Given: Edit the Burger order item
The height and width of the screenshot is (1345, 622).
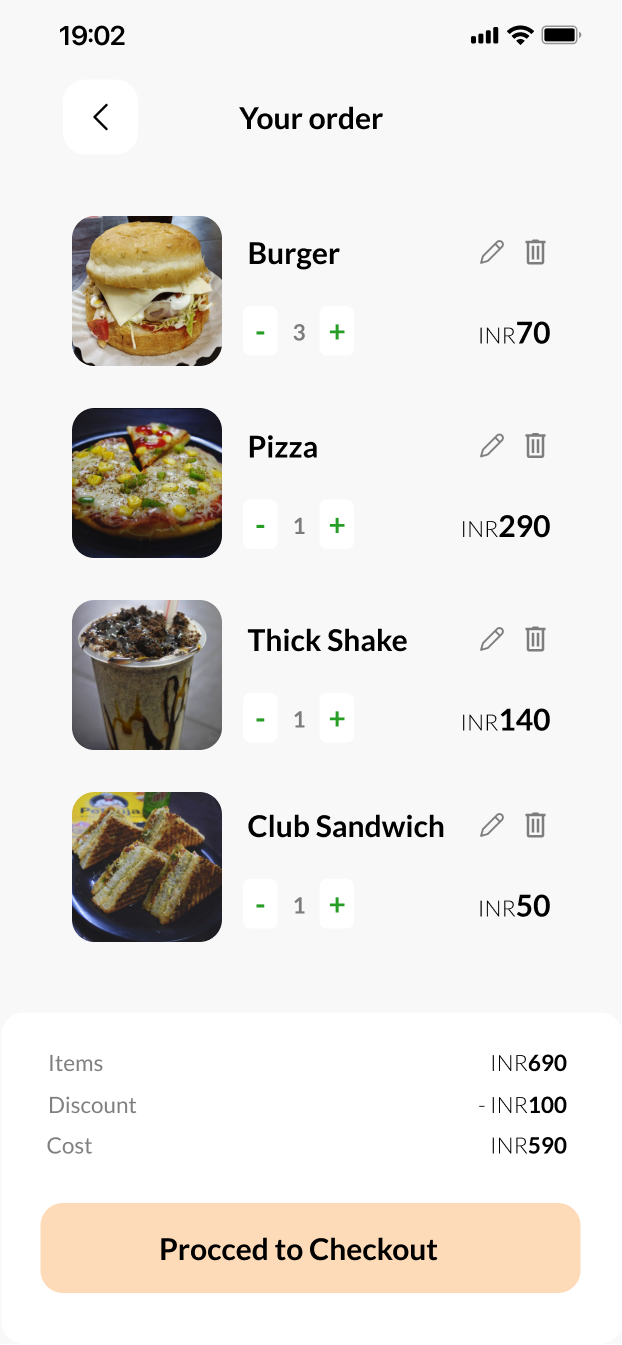Looking at the screenshot, I should [x=492, y=252].
